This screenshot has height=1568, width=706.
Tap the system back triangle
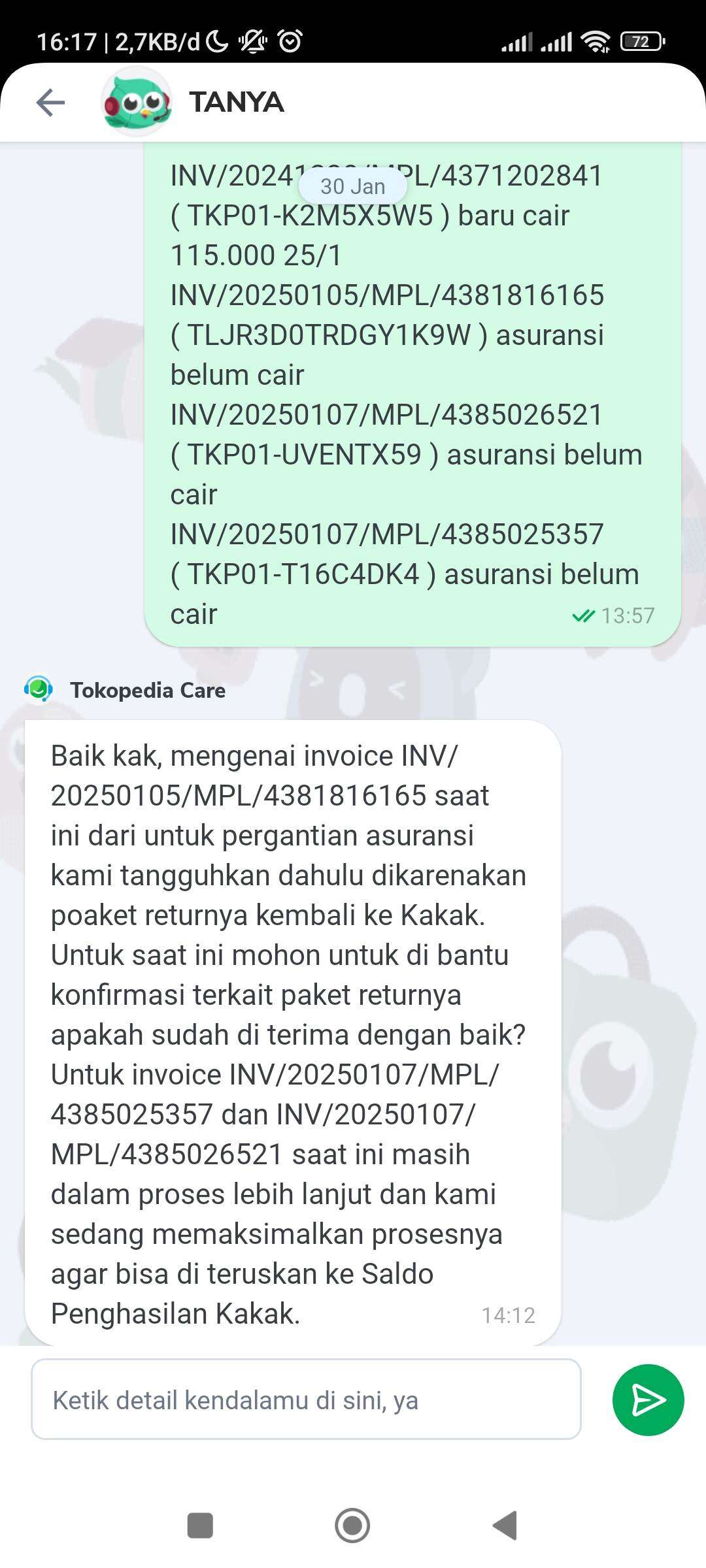[505, 1526]
